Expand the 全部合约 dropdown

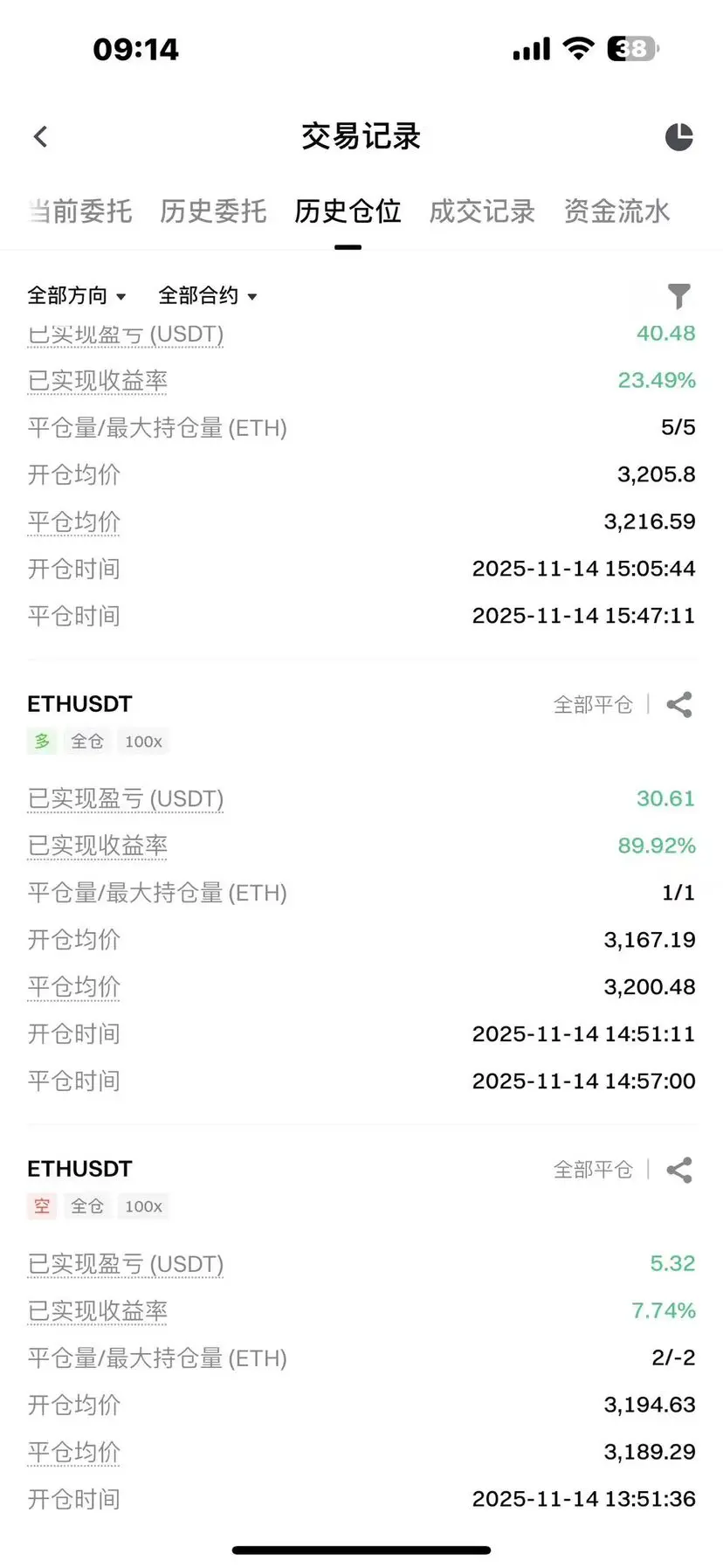pyautogui.click(x=208, y=296)
